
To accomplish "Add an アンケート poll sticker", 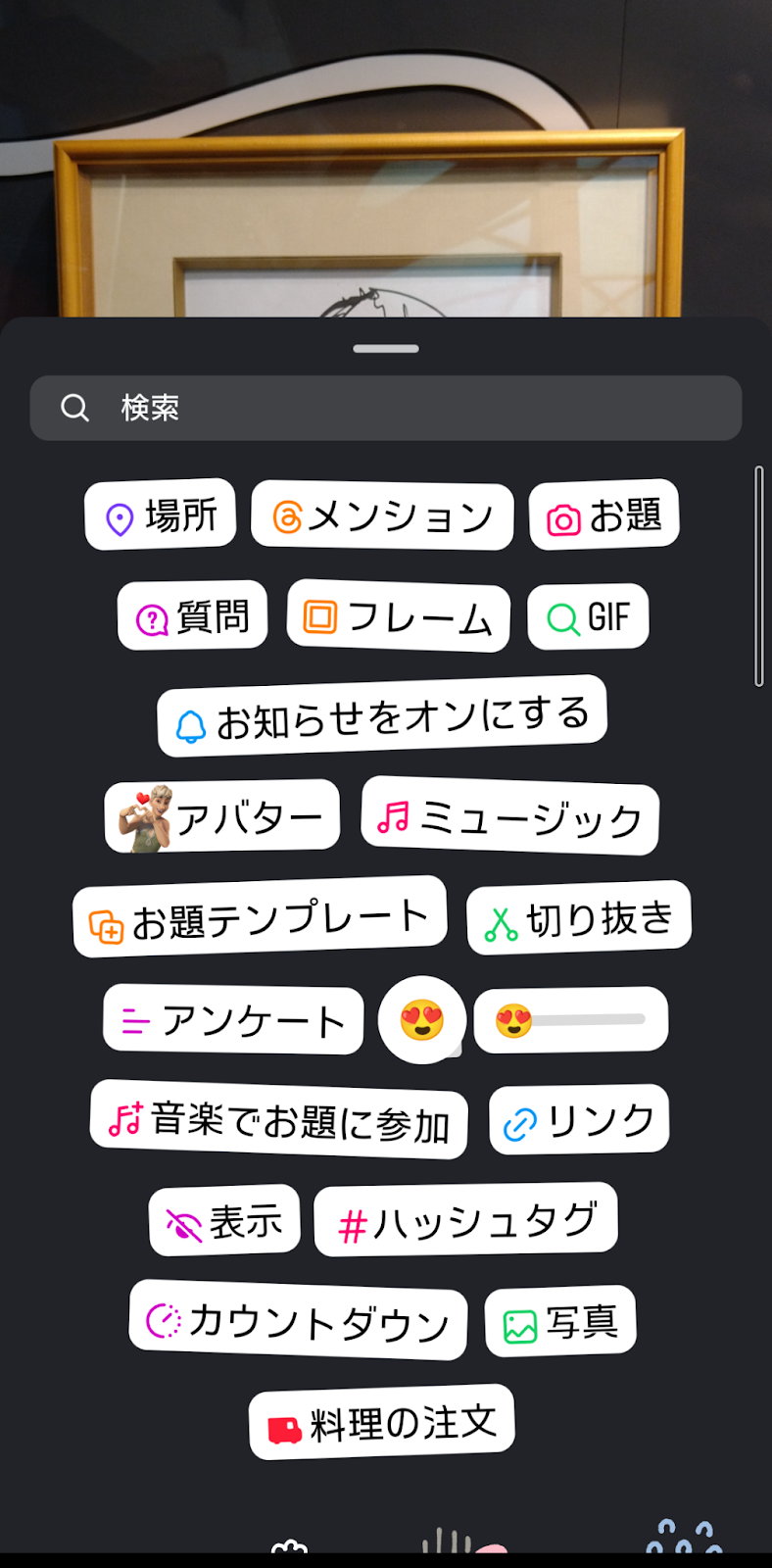I will [x=233, y=1020].
